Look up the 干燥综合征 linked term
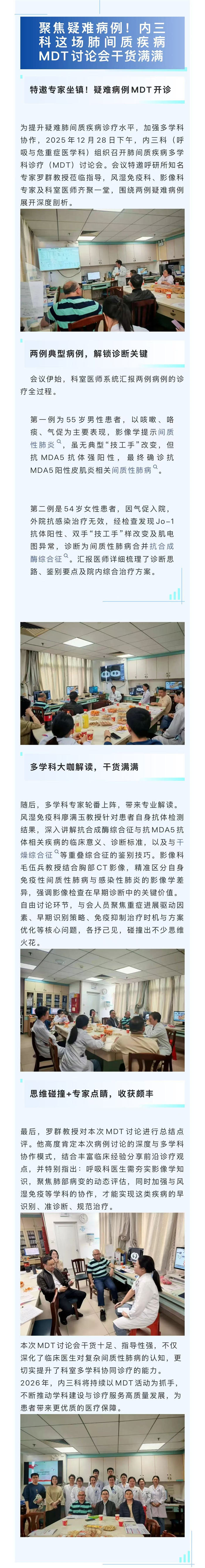This screenshot has height=1568, width=205. 37,854
